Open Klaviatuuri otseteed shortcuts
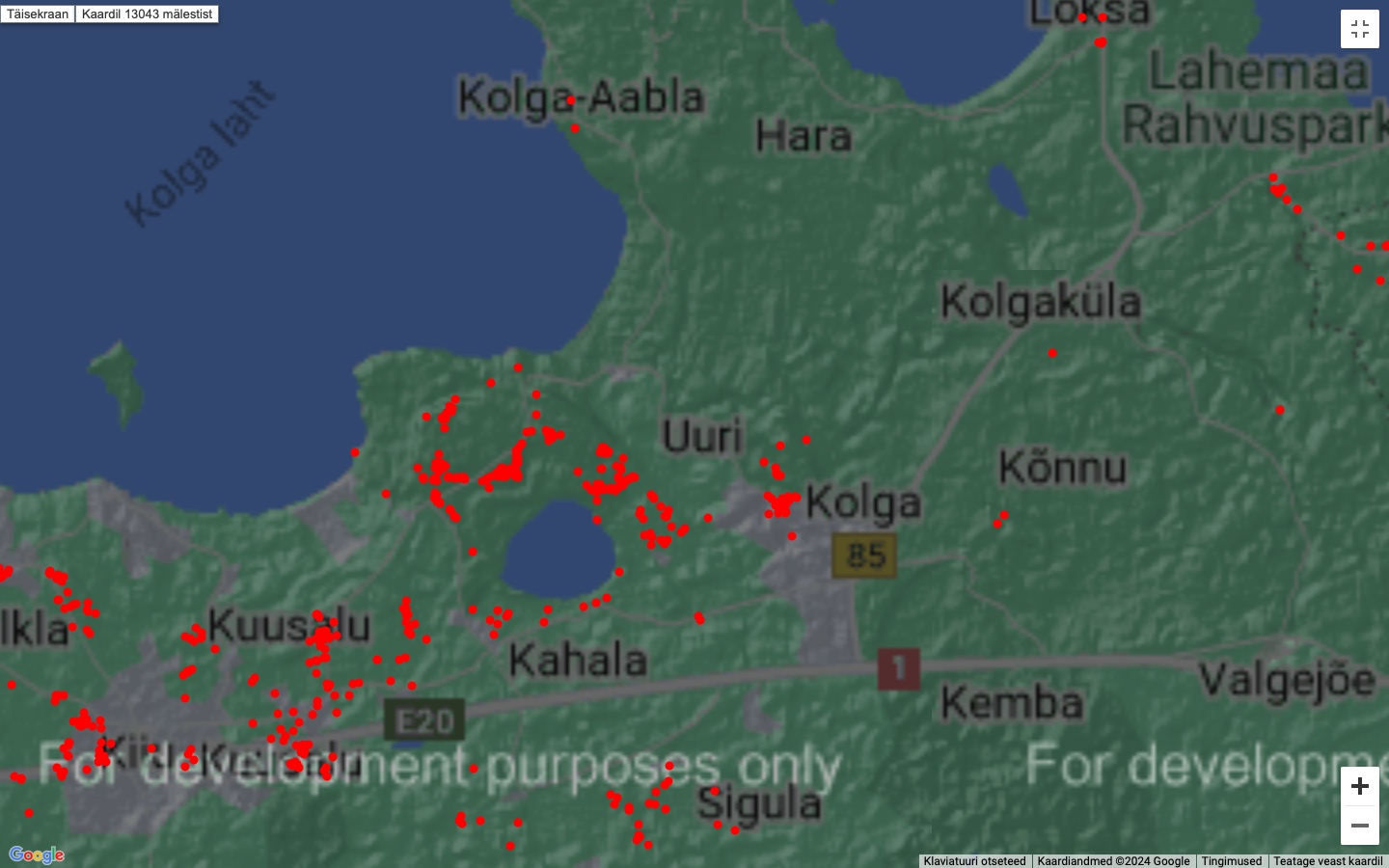The image size is (1389, 868). pyautogui.click(x=974, y=861)
